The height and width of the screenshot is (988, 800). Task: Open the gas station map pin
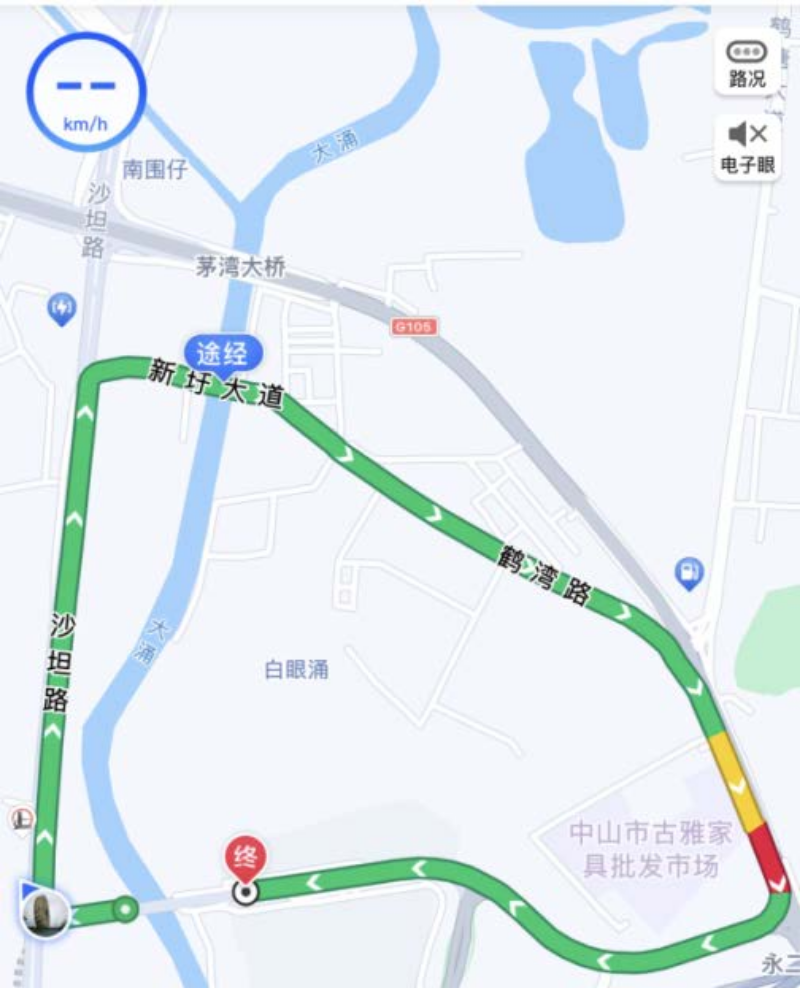coord(689,572)
